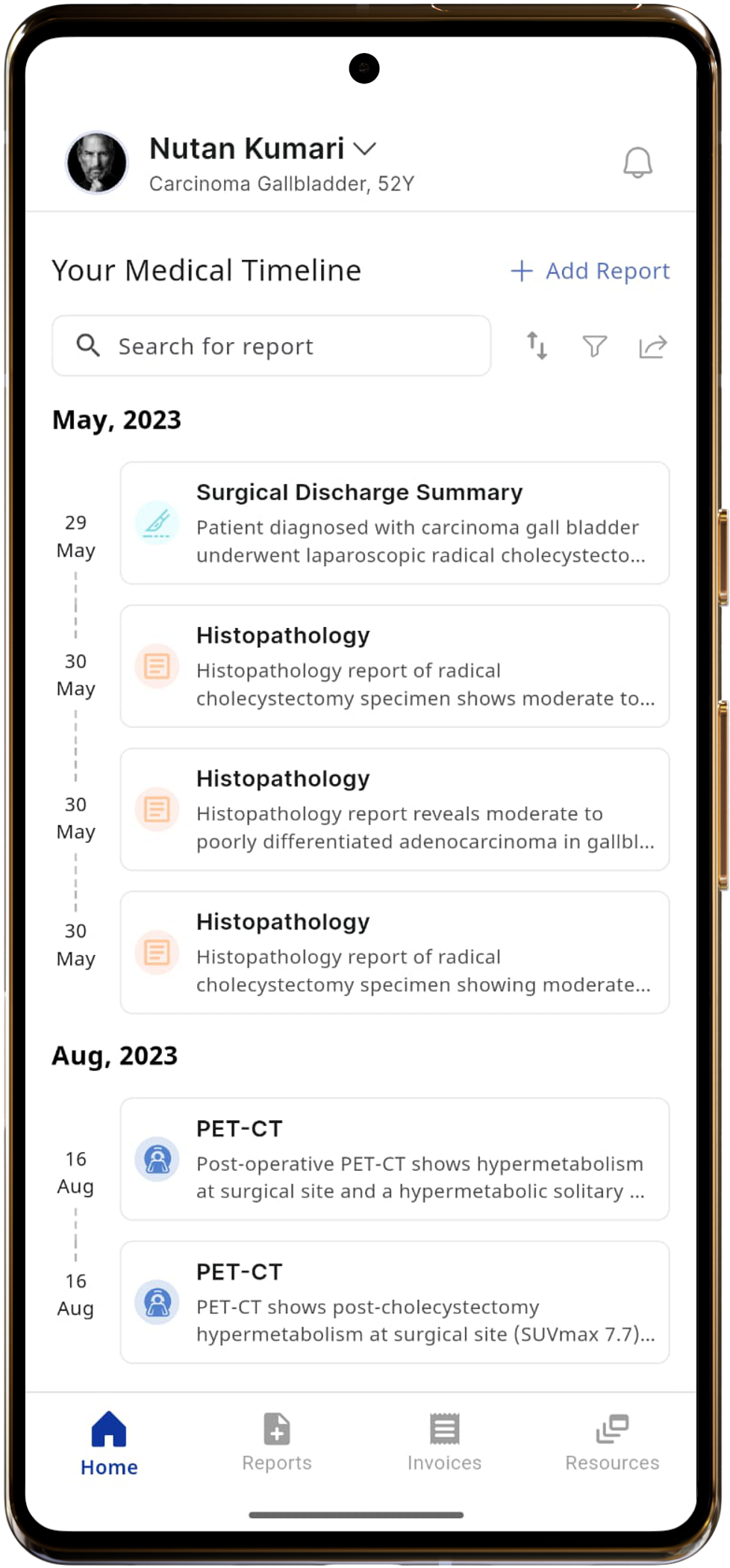Click the sort order icon beside search
The image size is (730, 1568).
pyautogui.click(x=536, y=346)
